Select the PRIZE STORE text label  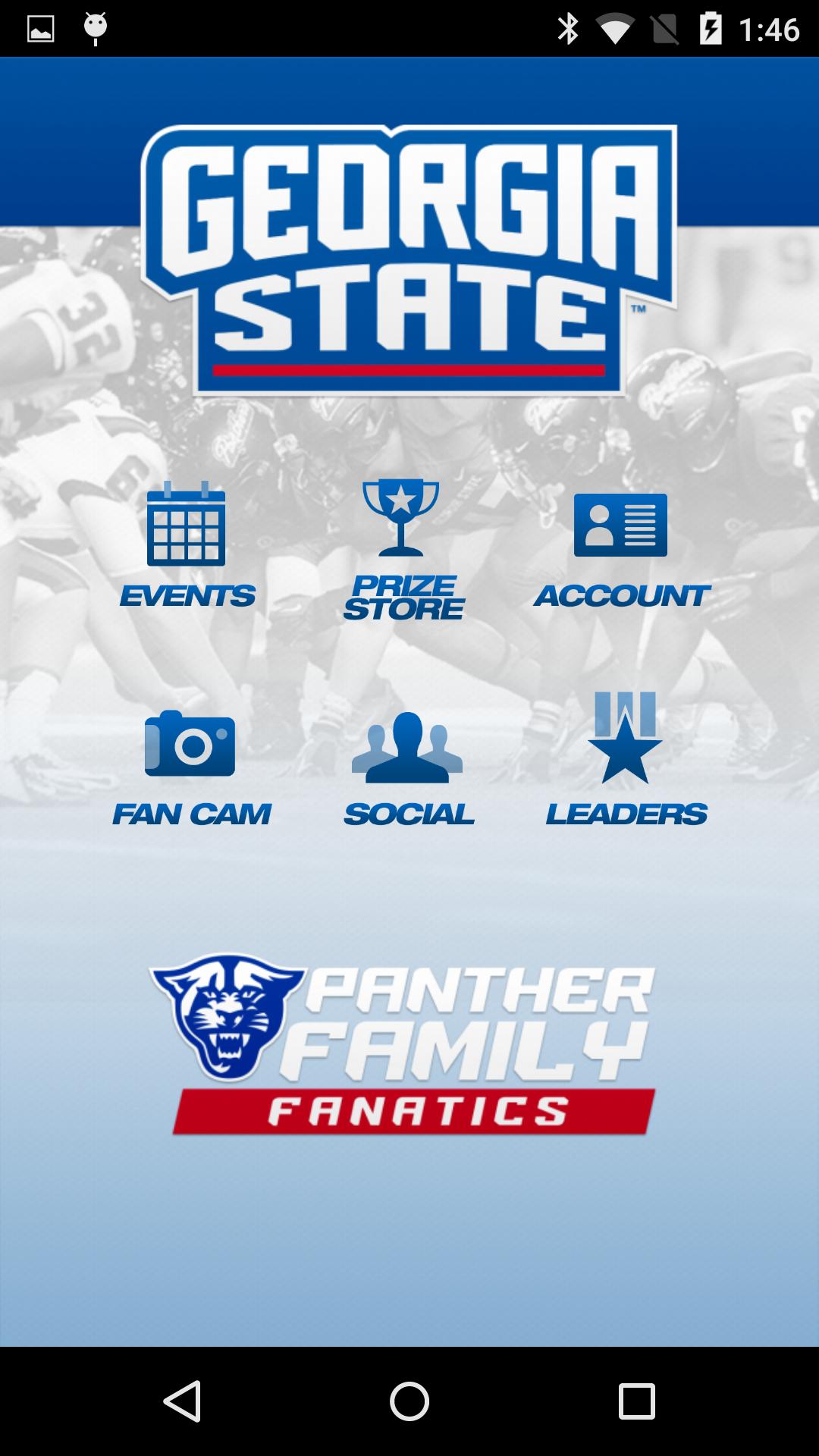tap(406, 597)
